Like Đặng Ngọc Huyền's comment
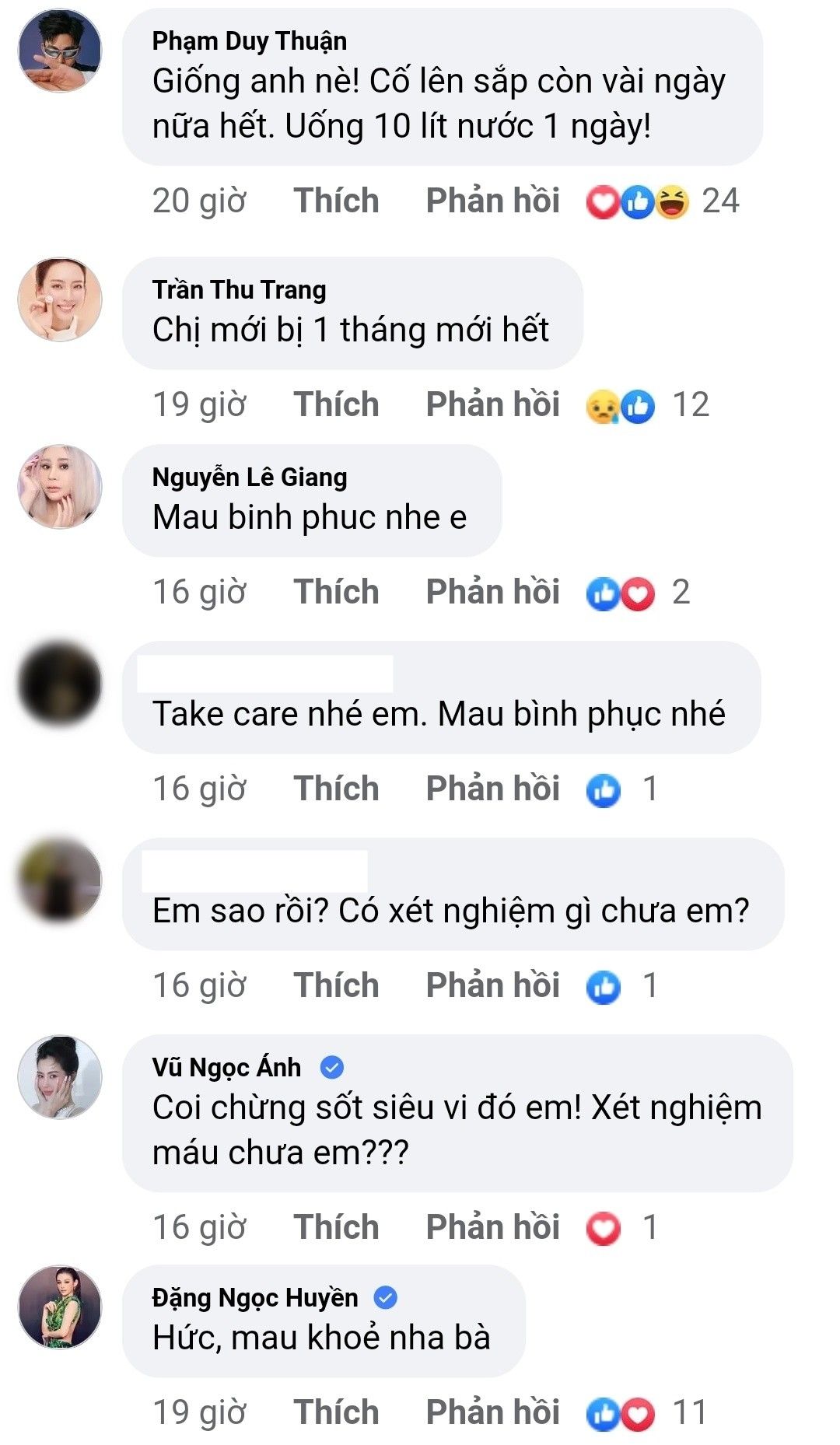 [x=336, y=1412]
